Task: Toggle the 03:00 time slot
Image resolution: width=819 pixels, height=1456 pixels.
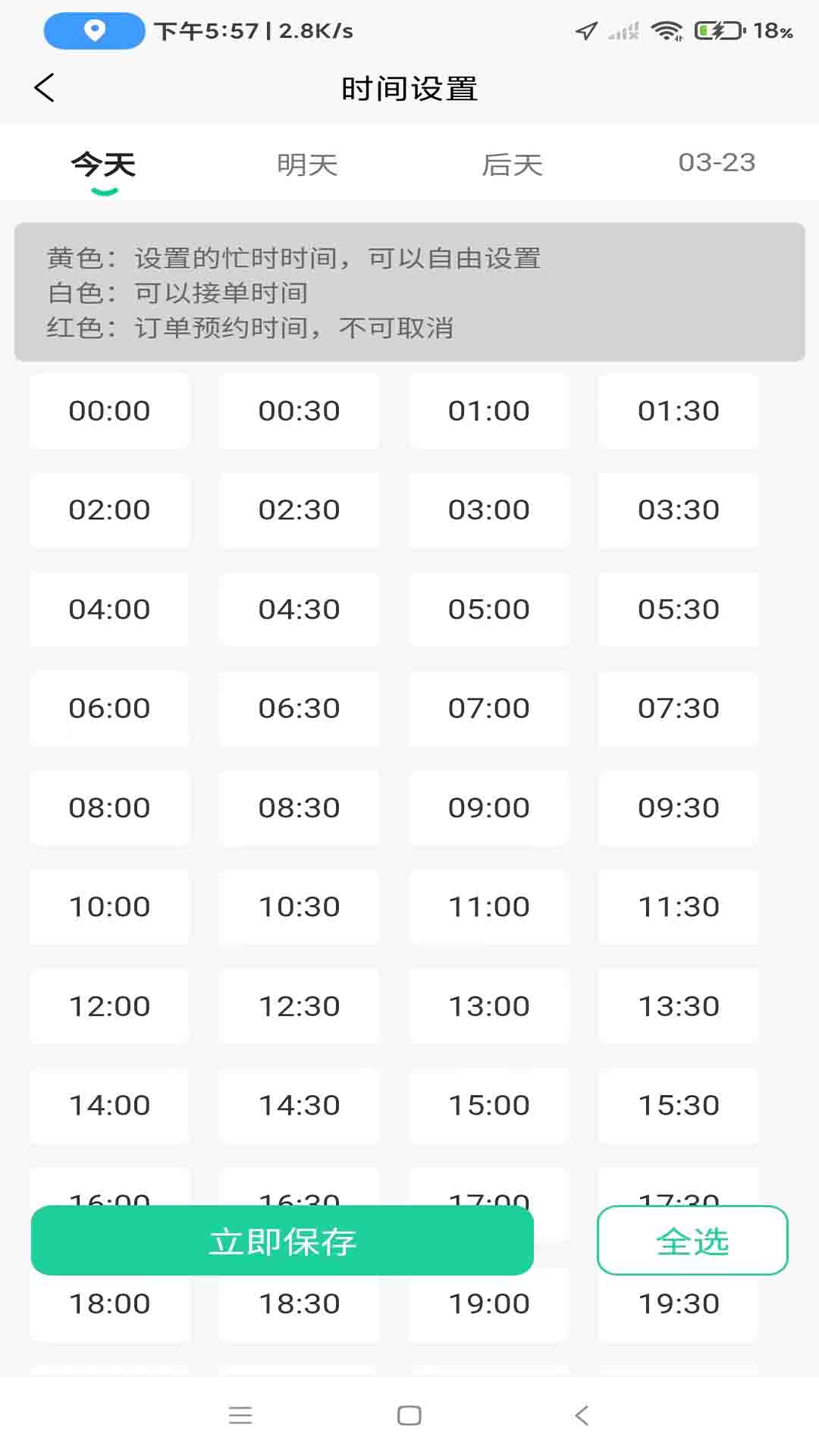Action: (489, 510)
